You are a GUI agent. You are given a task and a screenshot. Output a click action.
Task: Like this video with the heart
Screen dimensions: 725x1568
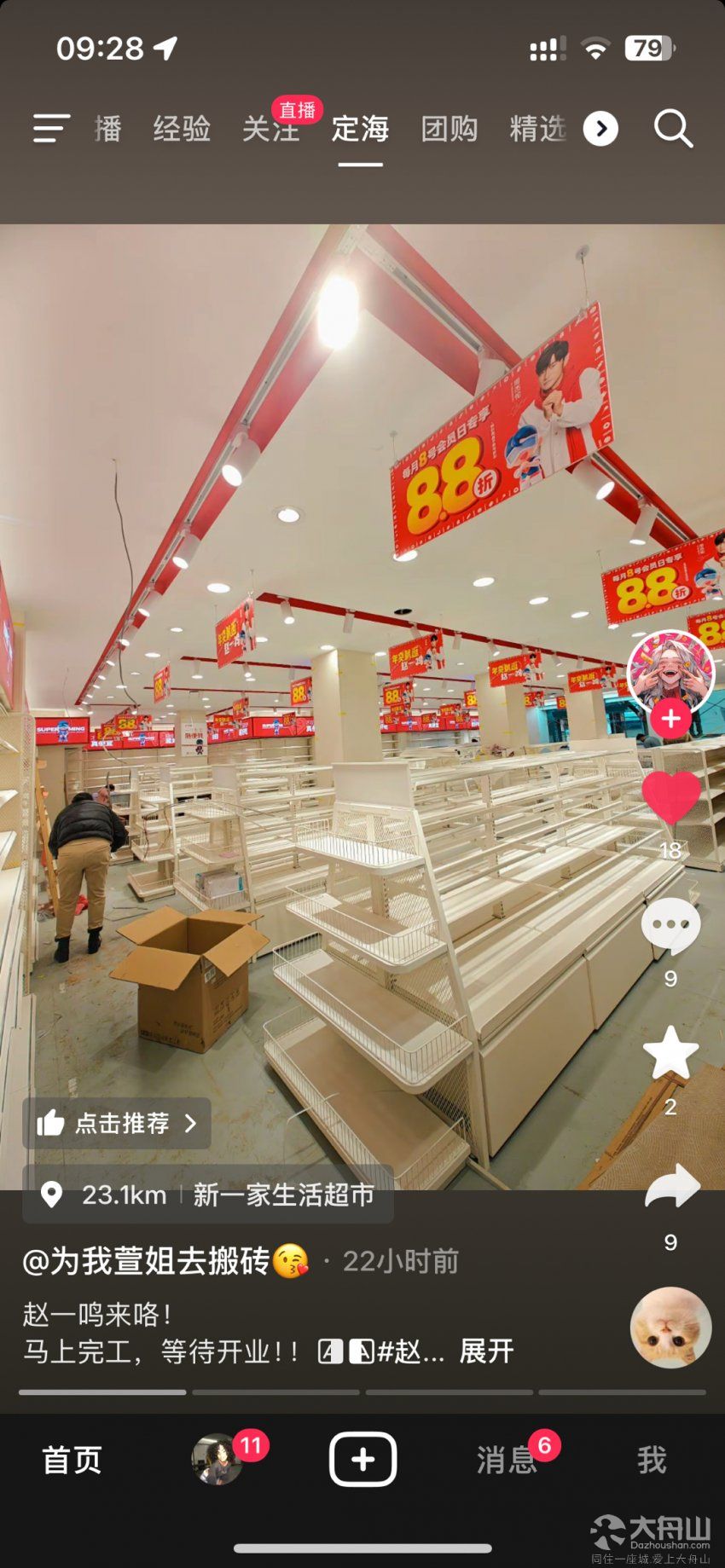point(670,797)
